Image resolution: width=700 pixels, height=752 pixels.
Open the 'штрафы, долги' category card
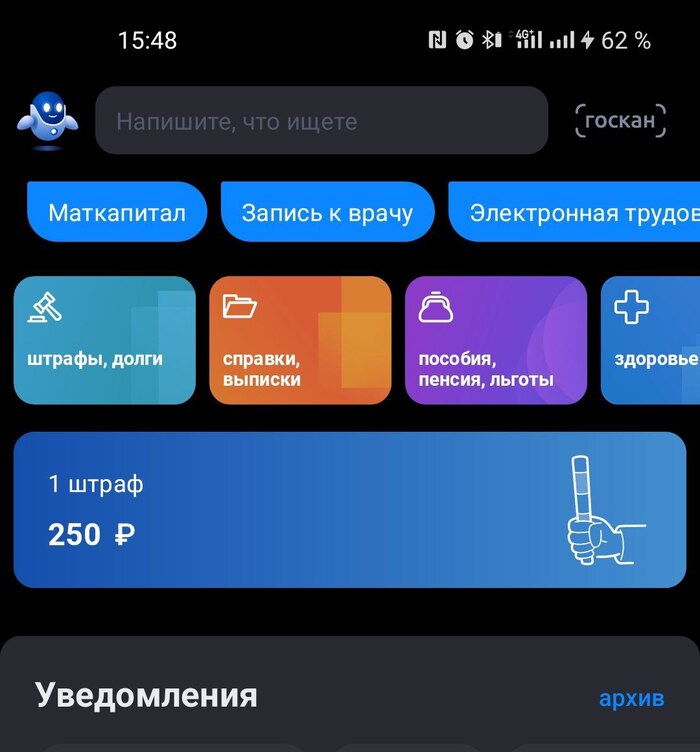pyautogui.click(x=104, y=340)
